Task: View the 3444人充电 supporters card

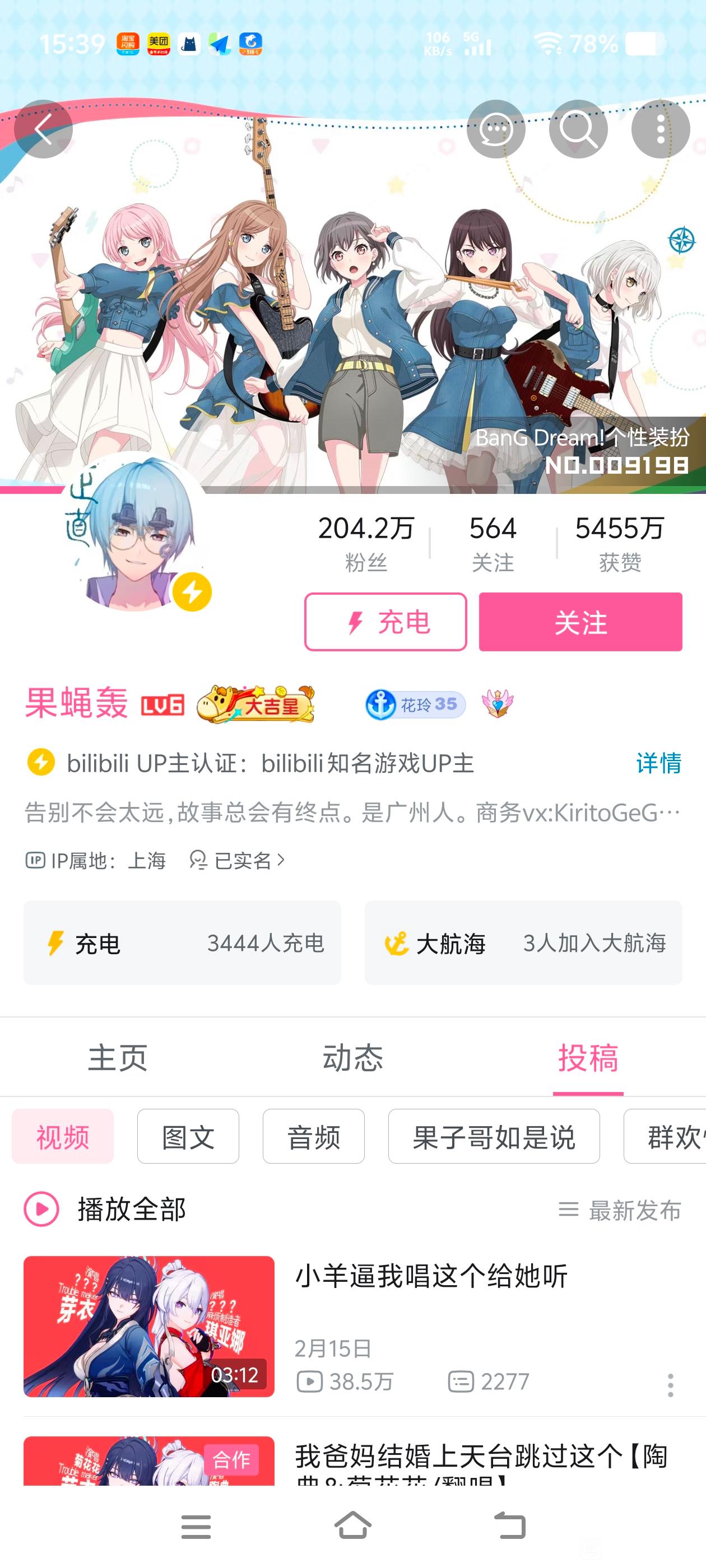Action: (x=182, y=943)
